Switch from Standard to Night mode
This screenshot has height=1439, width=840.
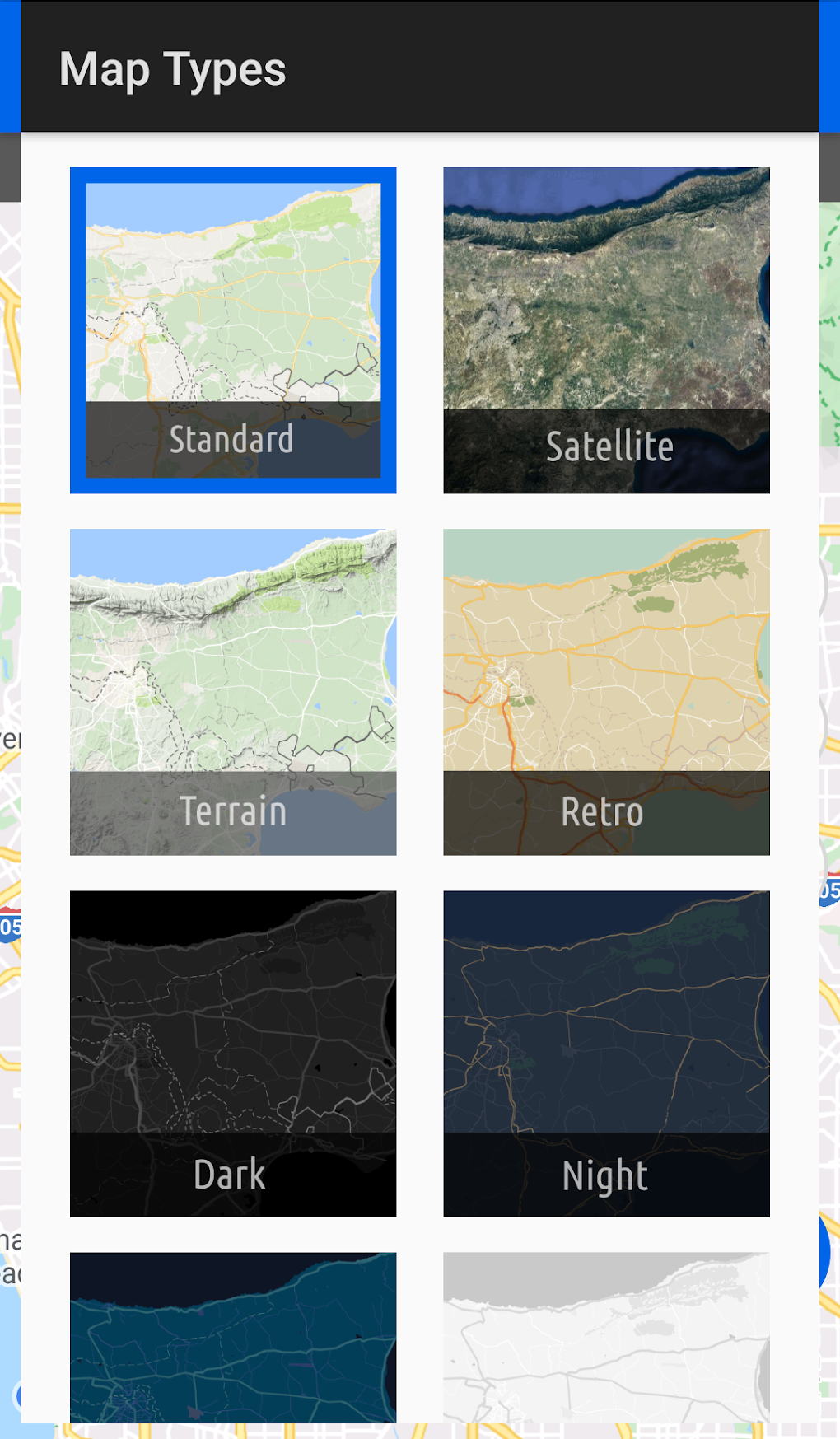[x=606, y=1054]
